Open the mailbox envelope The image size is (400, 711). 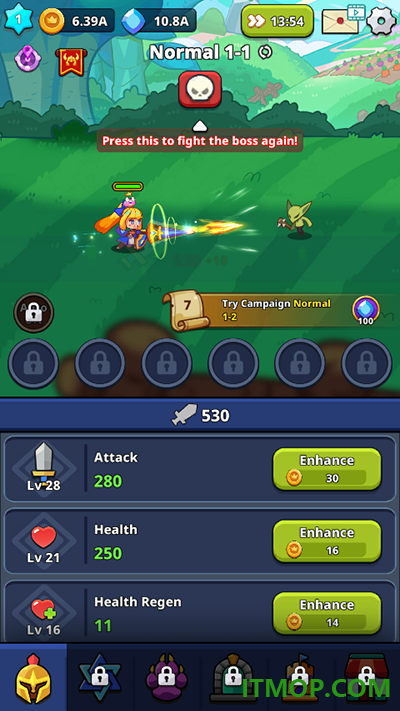click(x=340, y=22)
